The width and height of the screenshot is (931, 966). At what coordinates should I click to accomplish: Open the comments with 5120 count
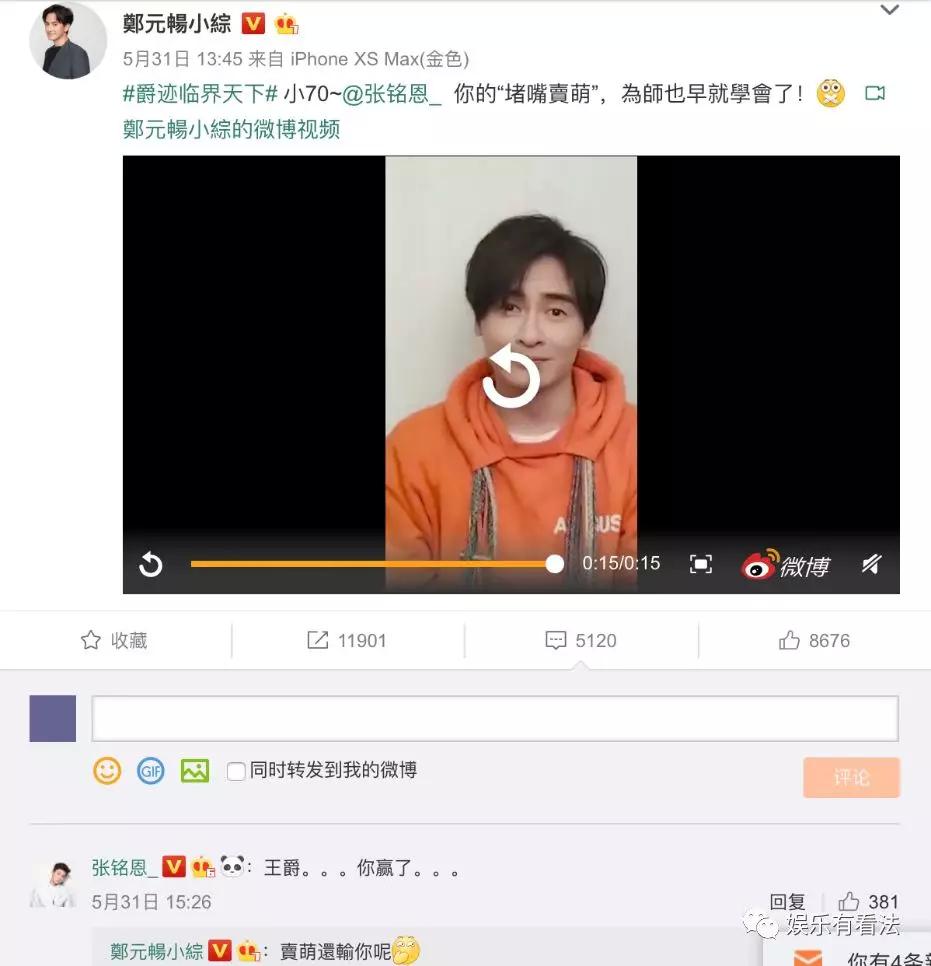pyautogui.click(x=581, y=641)
